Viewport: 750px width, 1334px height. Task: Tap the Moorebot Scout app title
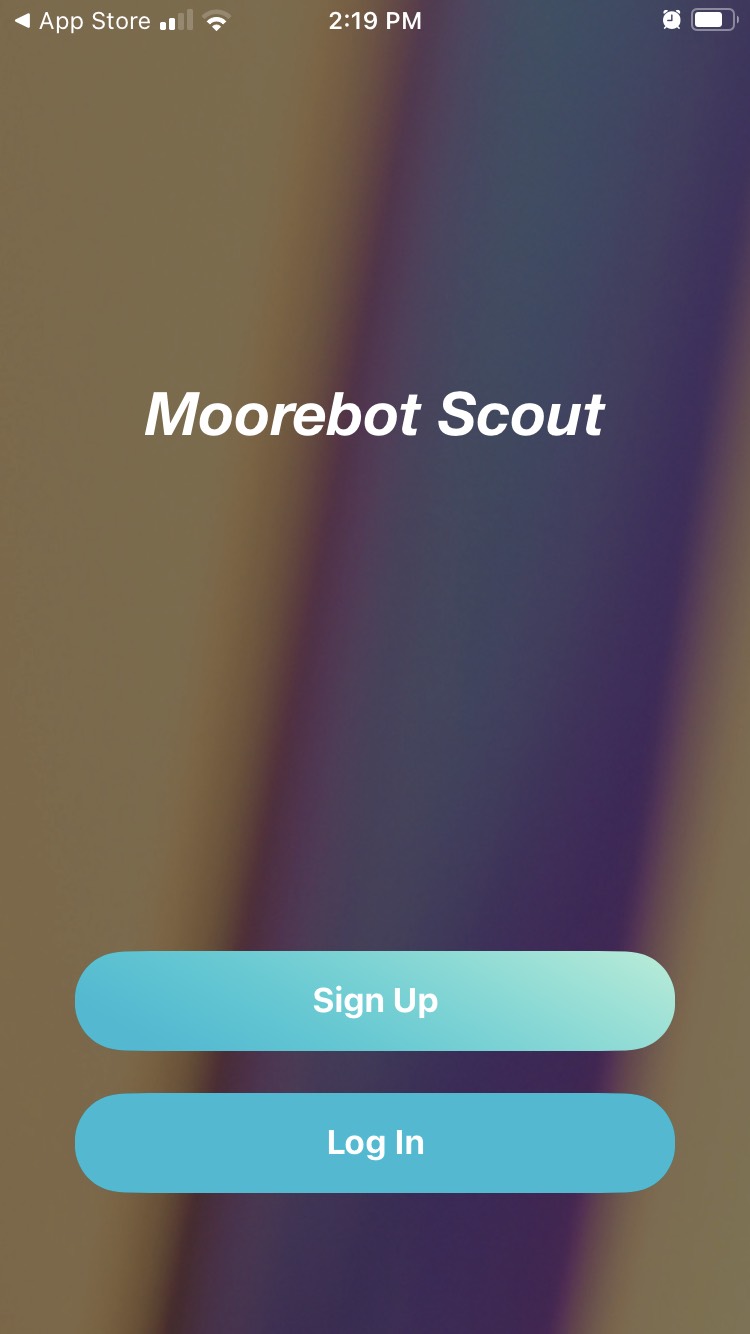[x=375, y=413]
